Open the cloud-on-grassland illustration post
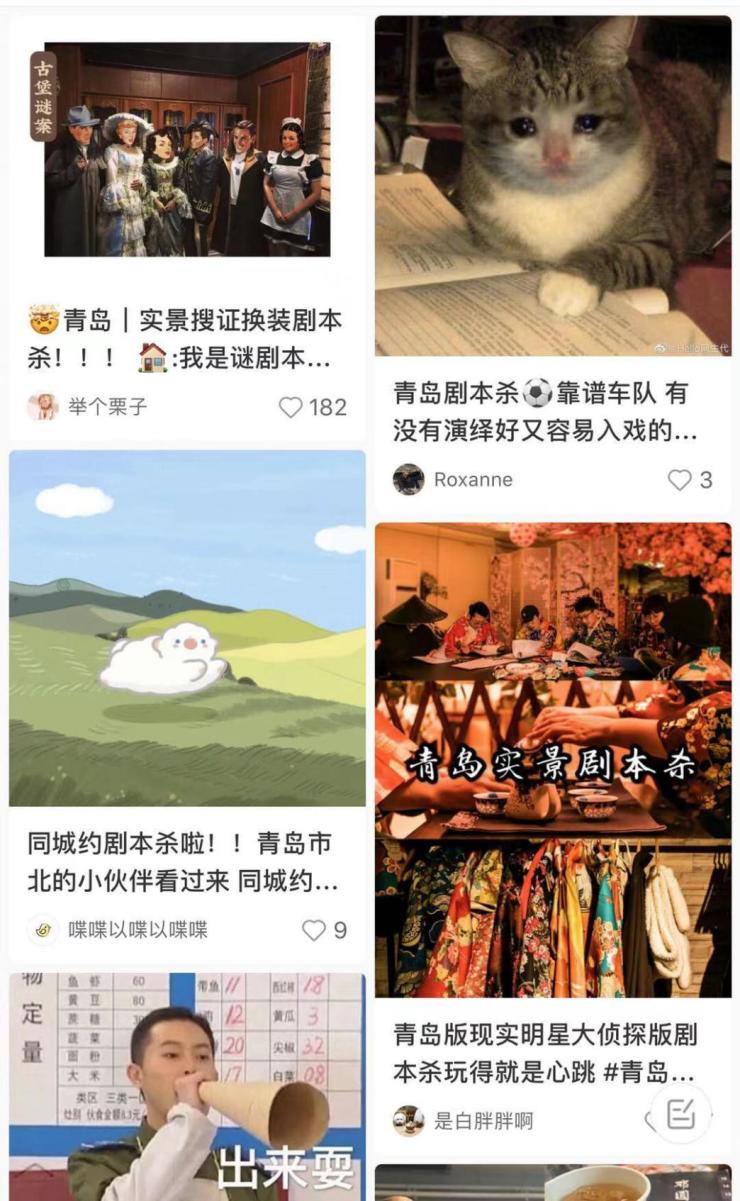The image size is (740, 1201). (x=187, y=628)
